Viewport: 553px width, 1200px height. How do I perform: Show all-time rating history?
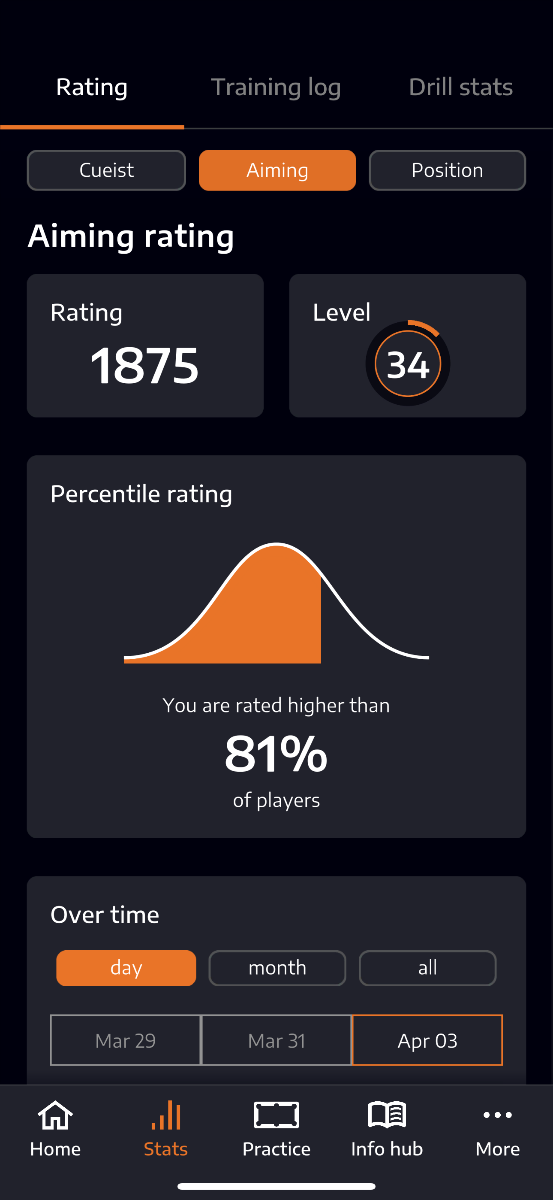(x=428, y=968)
